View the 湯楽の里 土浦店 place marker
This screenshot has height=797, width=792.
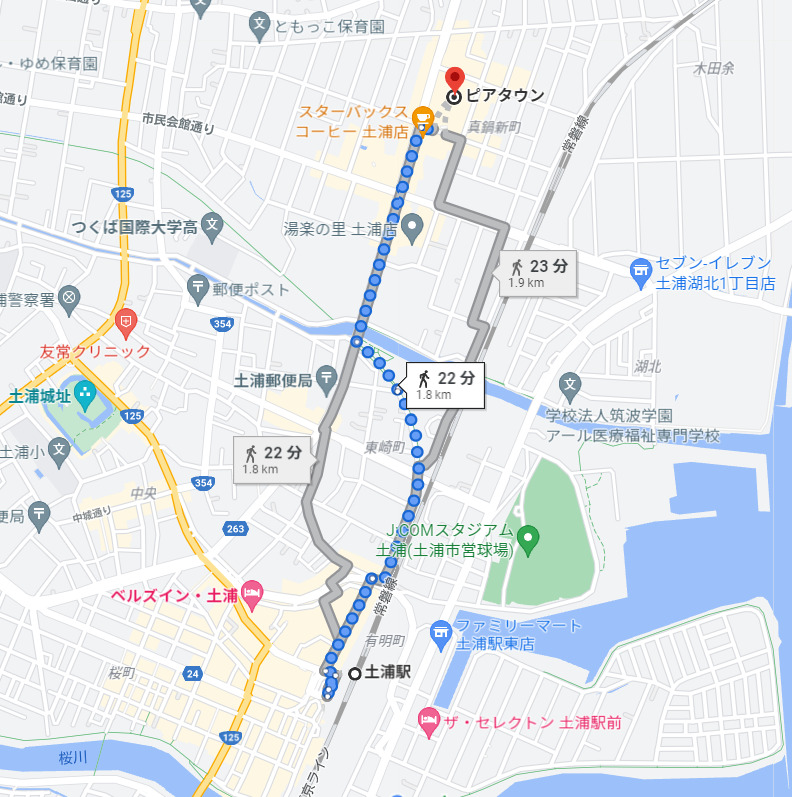pyautogui.click(x=413, y=231)
